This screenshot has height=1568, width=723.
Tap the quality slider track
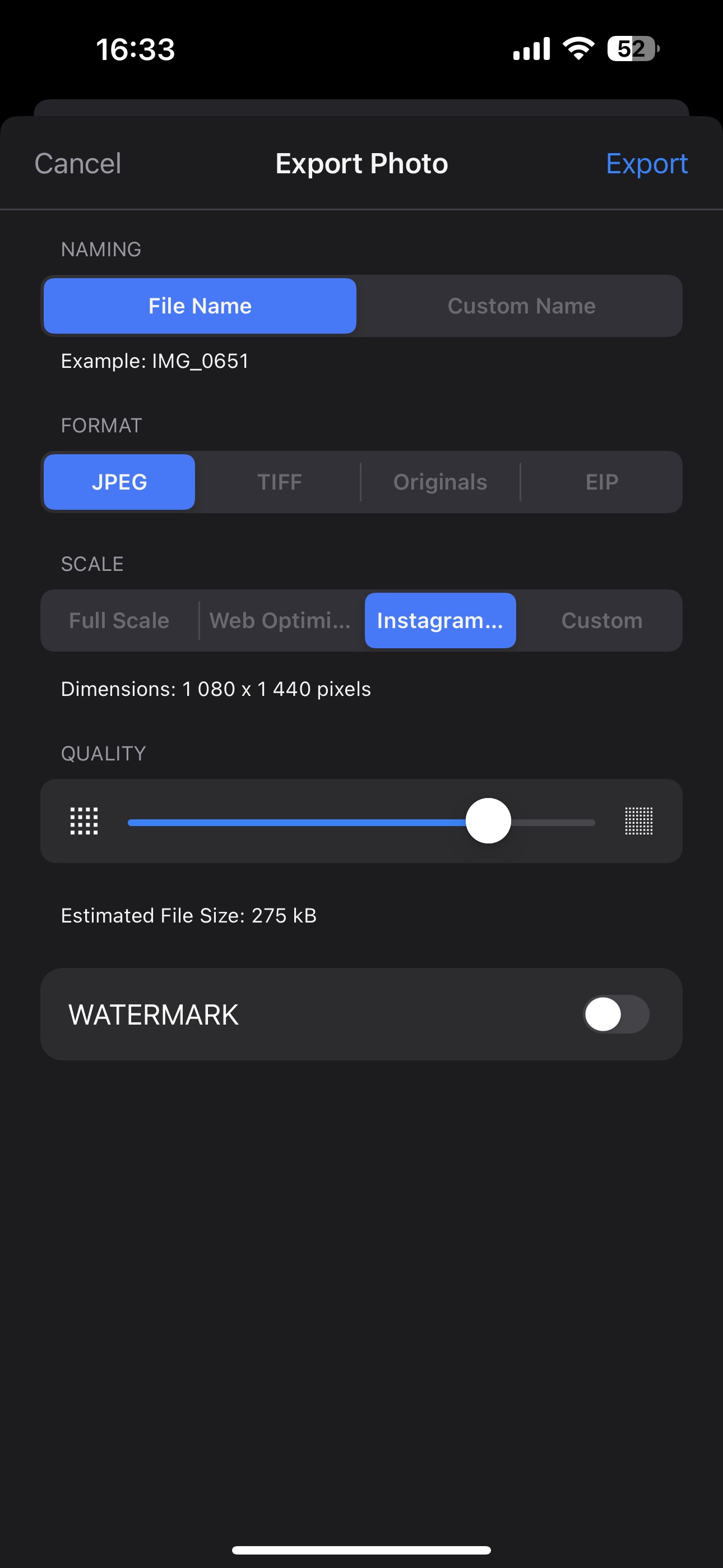(361, 822)
